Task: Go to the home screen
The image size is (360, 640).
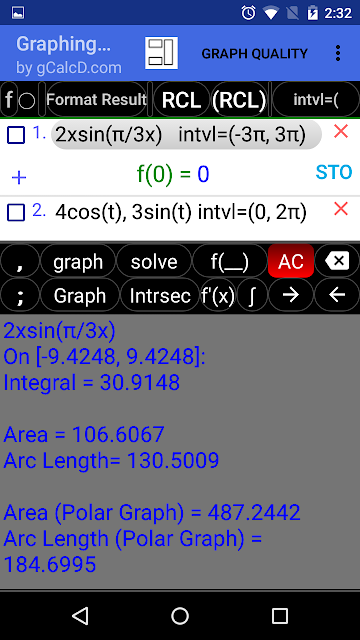Action: (180, 616)
